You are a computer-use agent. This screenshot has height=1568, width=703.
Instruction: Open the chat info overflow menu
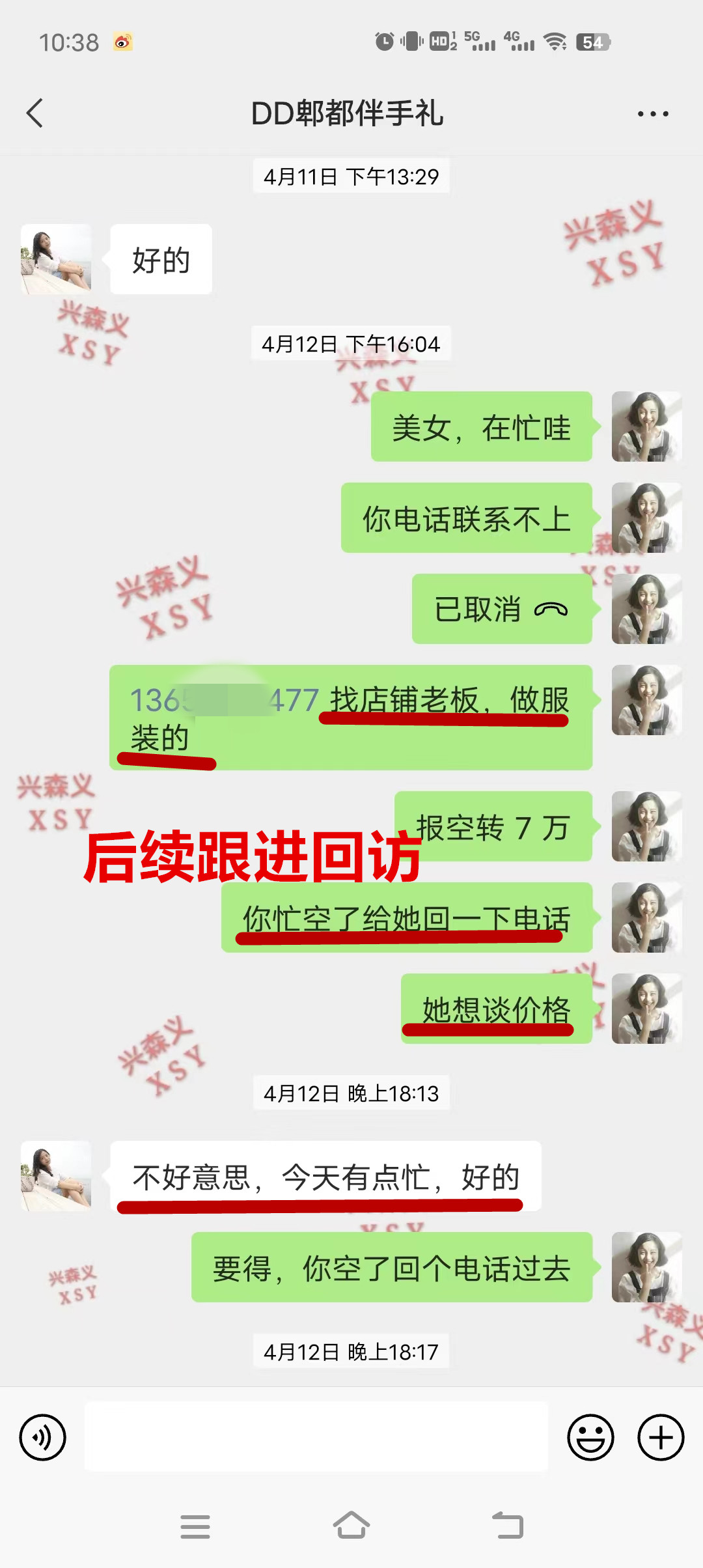(x=652, y=114)
